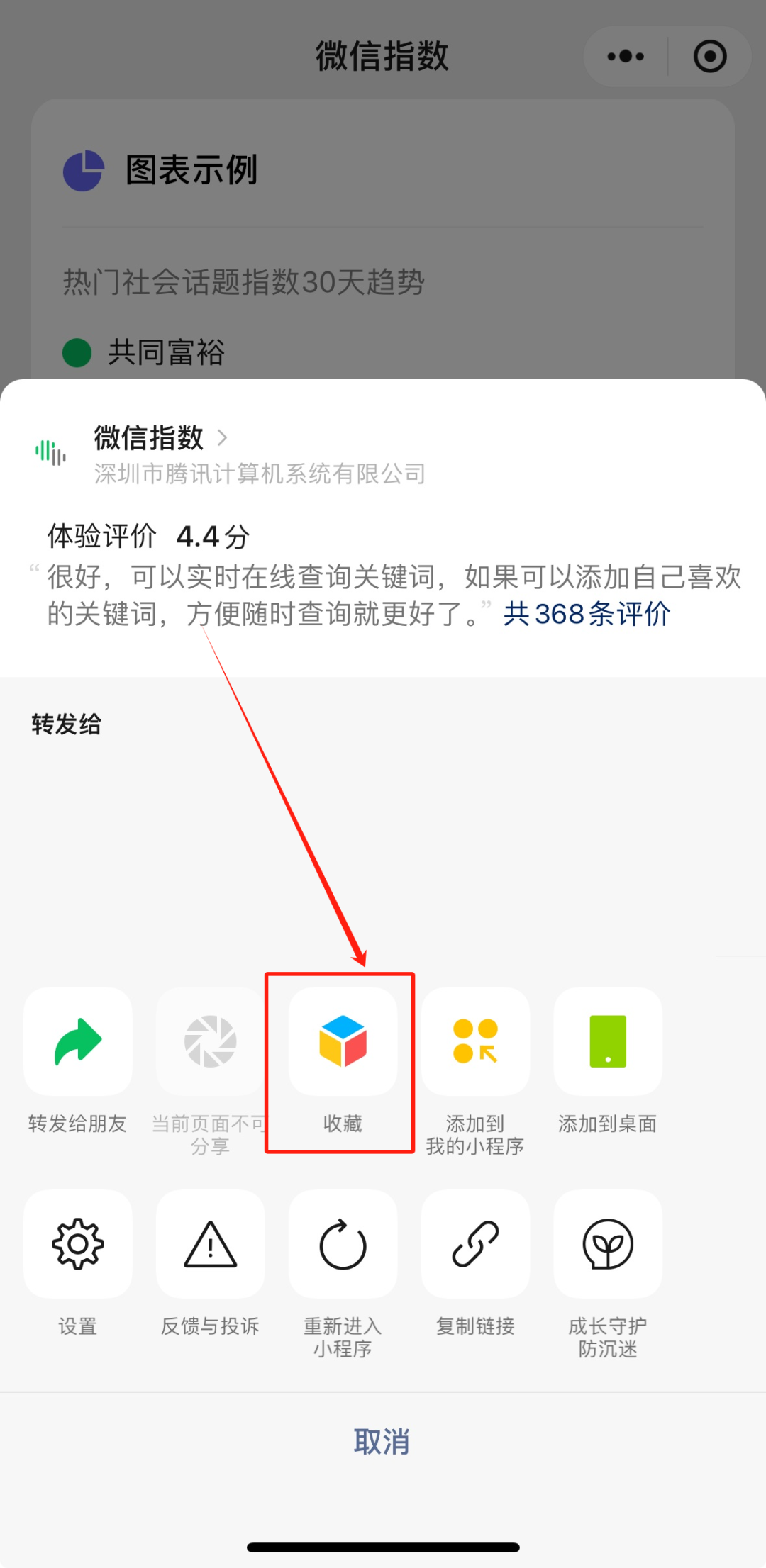The image size is (766, 1568).
Task: Copy link with 复制链接
Action: tap(475, 1244)
